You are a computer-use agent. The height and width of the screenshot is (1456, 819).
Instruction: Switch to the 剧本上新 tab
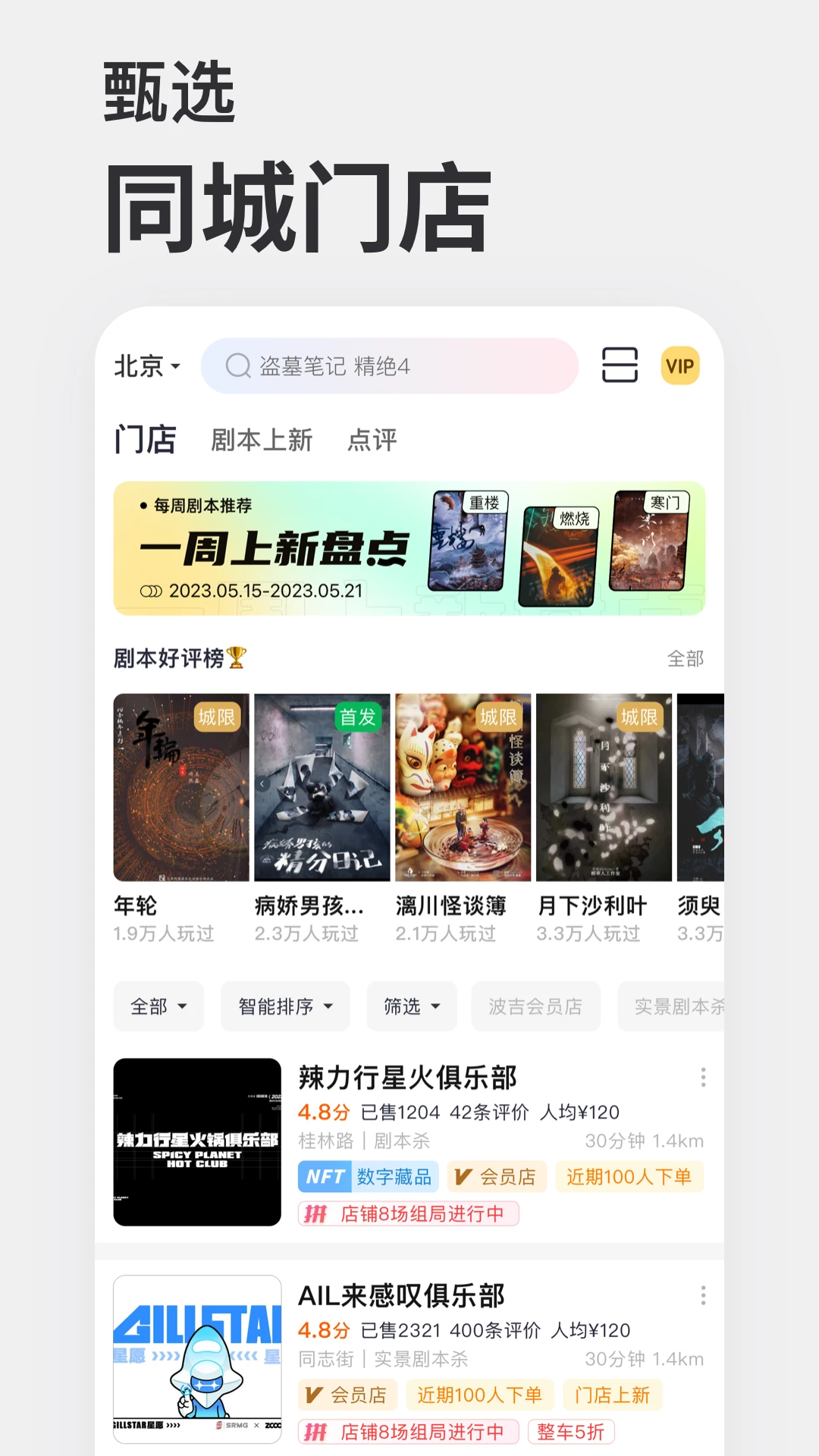click(262, 440)
